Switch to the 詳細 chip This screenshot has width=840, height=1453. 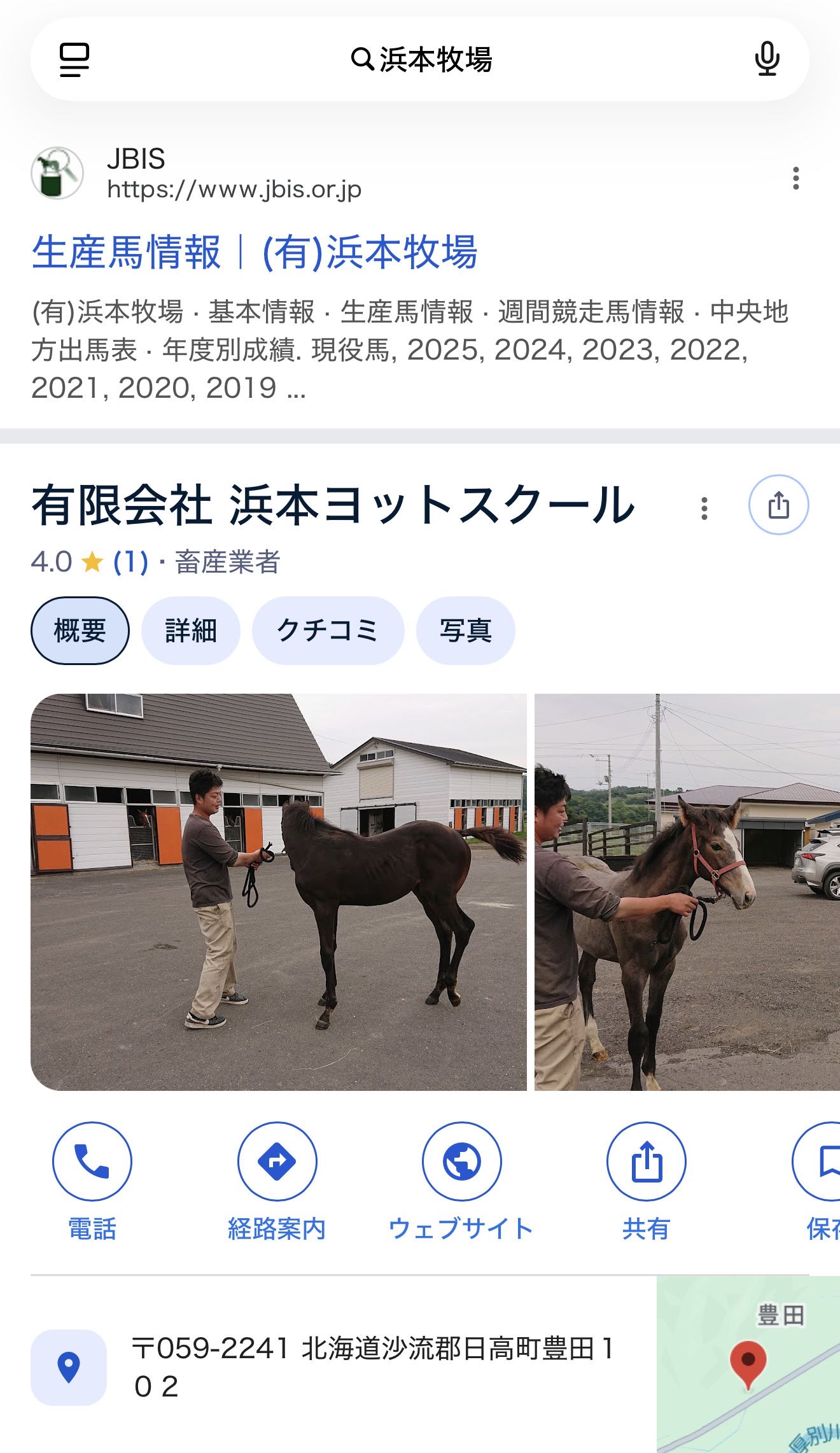(x=190, y=631)
